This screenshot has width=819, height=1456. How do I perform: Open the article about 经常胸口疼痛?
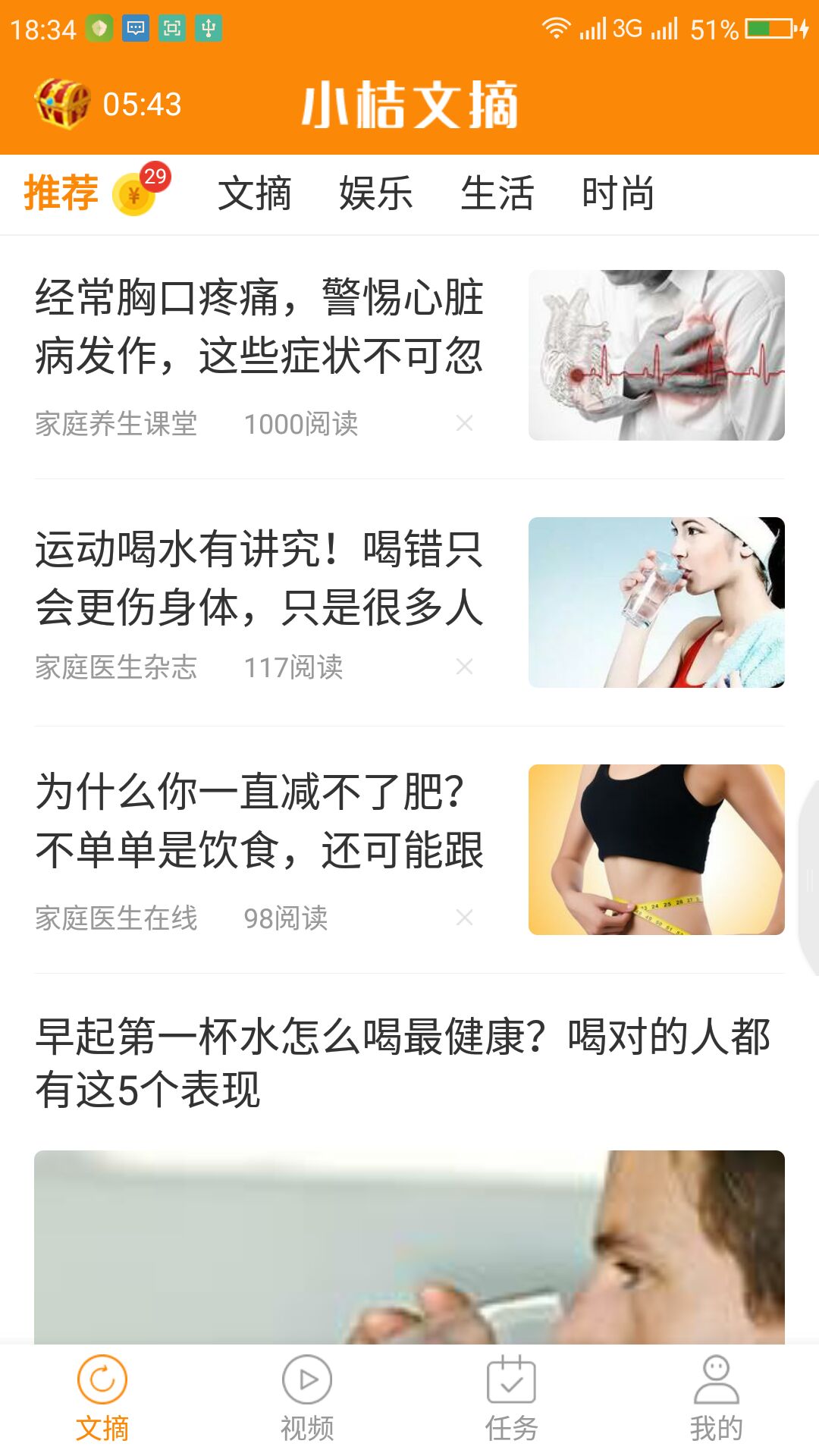click(x=259, y=326)
